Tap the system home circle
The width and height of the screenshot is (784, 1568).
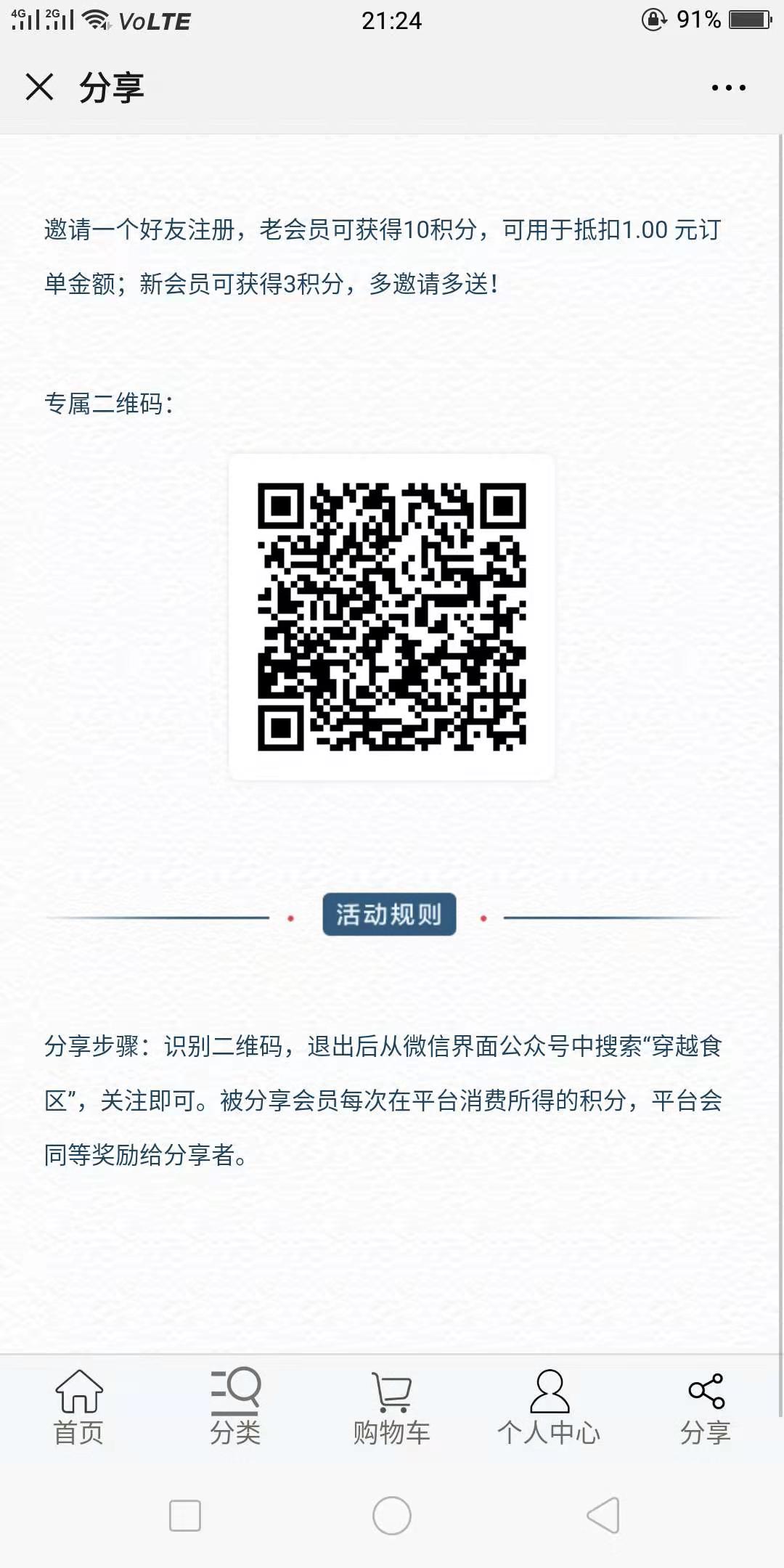click(392, 1516)
